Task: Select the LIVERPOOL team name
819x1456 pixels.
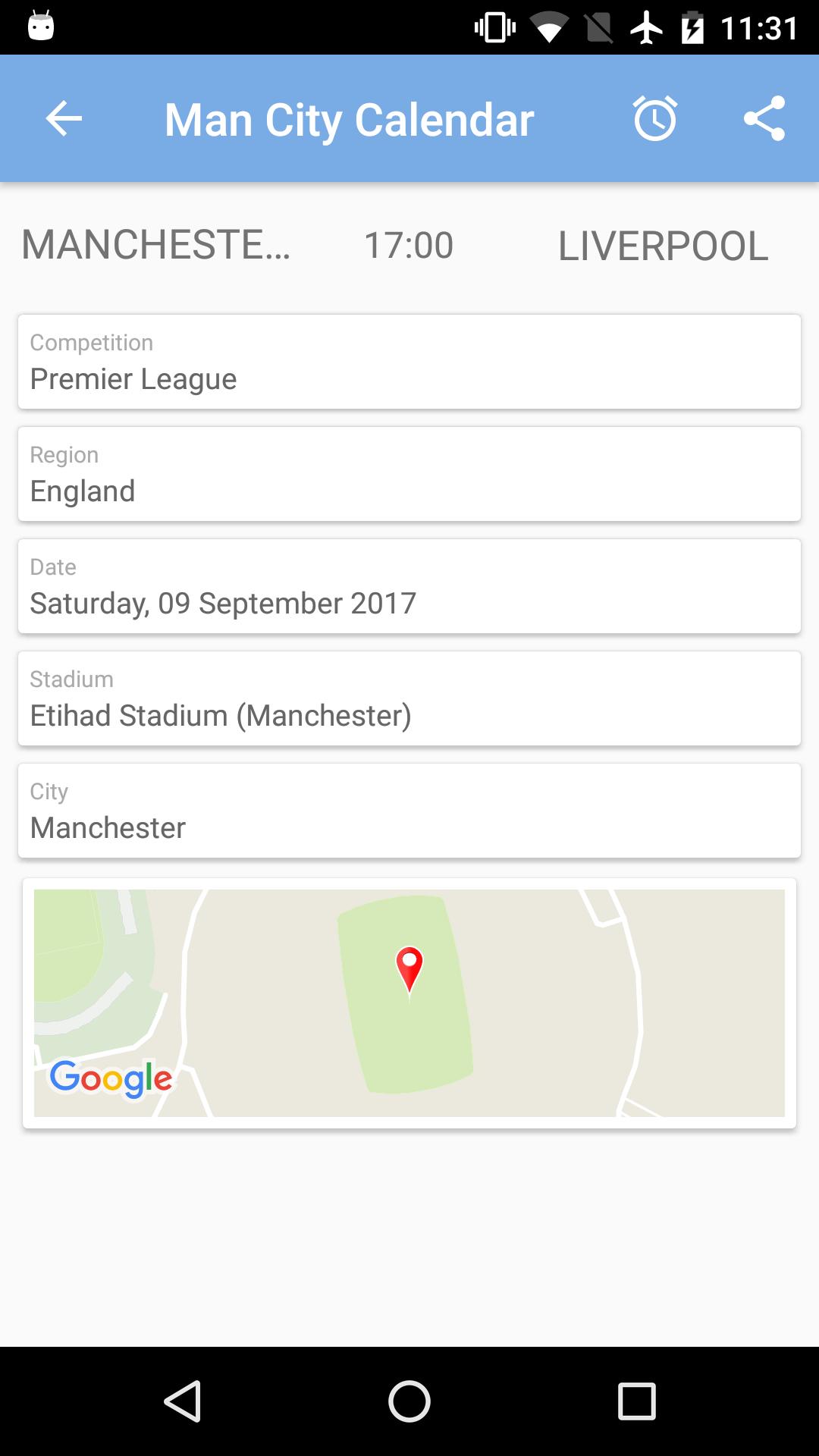Action: pos(662,244)
